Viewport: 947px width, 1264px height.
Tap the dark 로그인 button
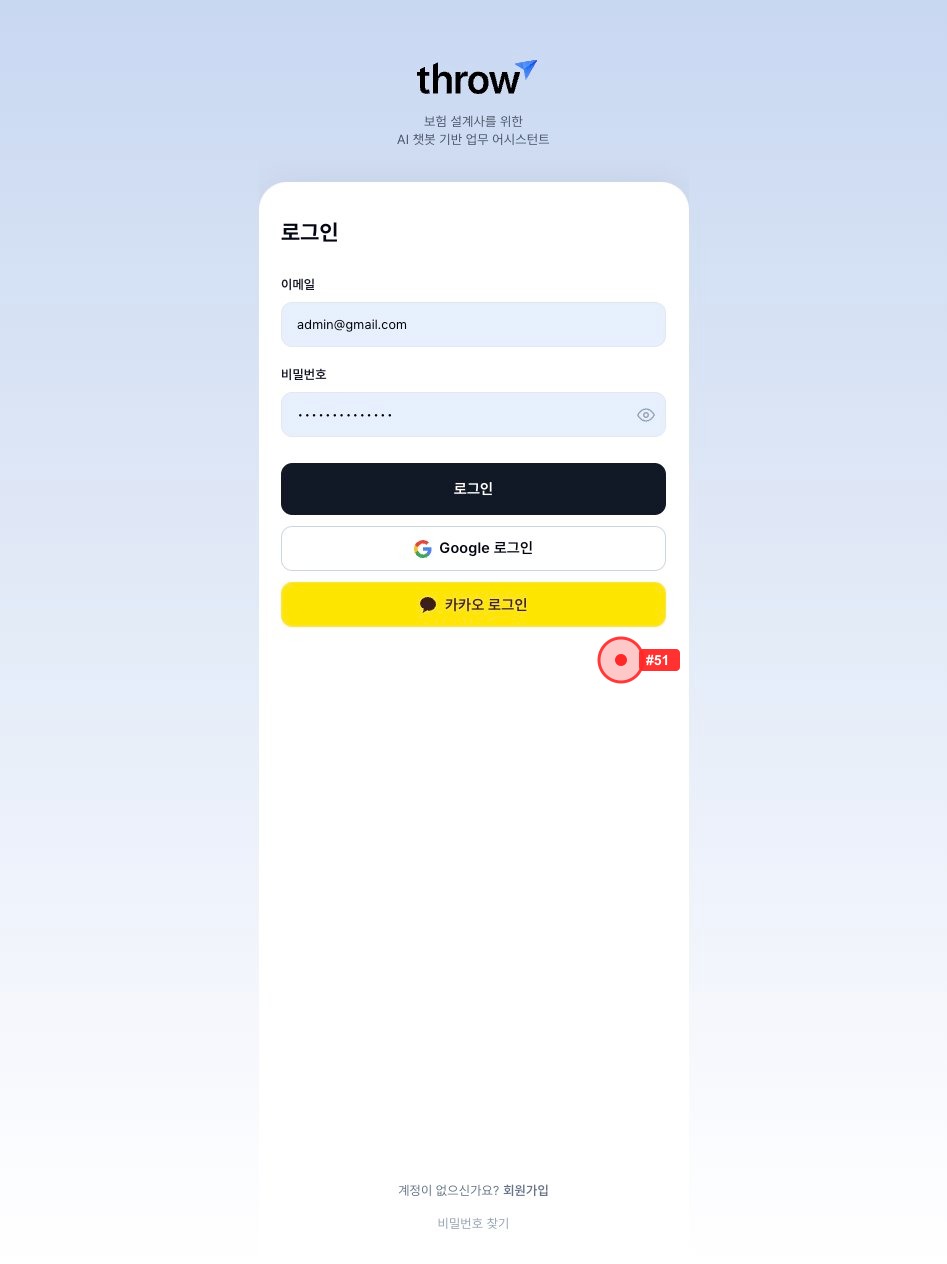473,489
